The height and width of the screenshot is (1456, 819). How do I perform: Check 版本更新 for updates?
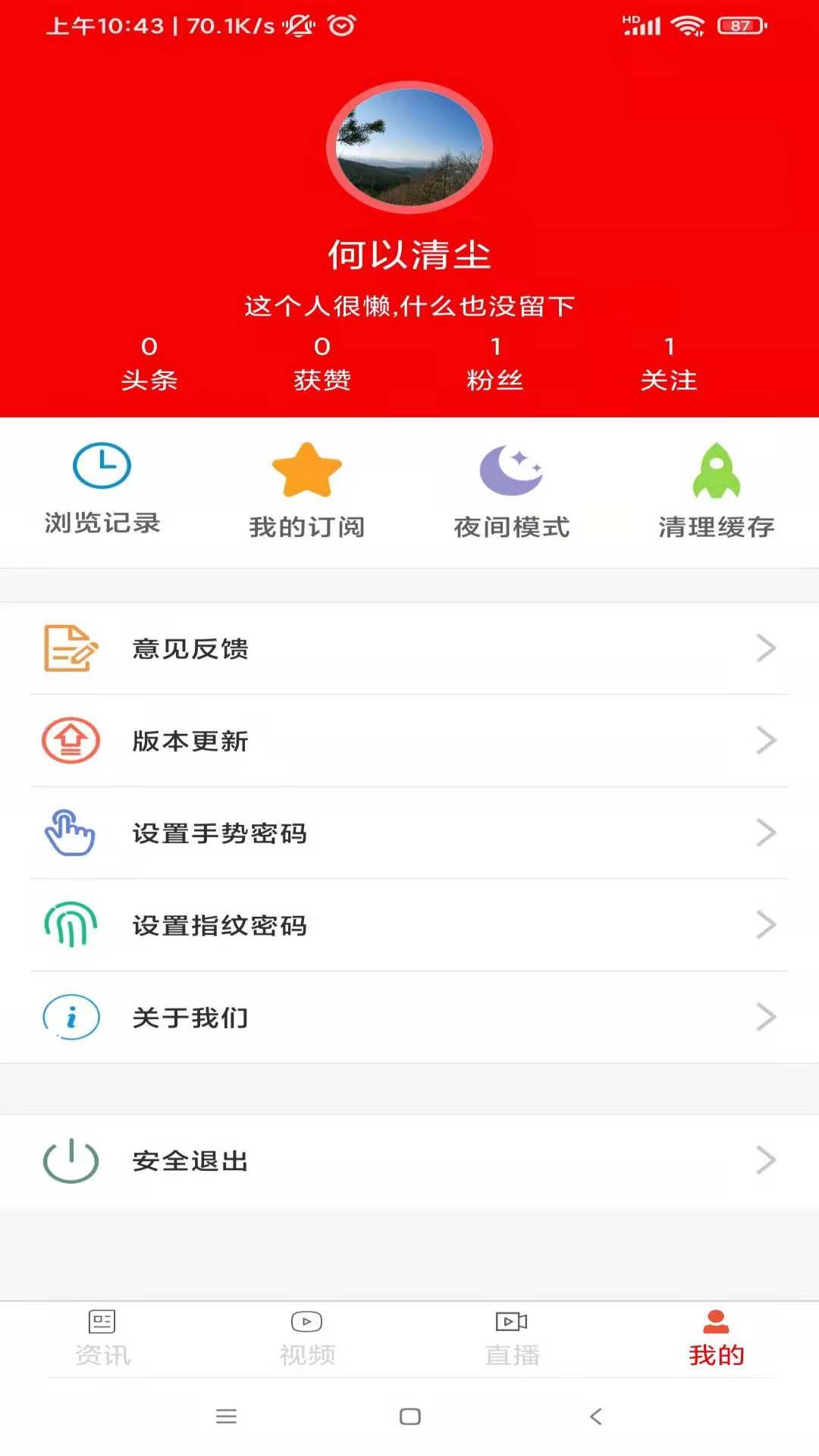click(x=409, y=741)
